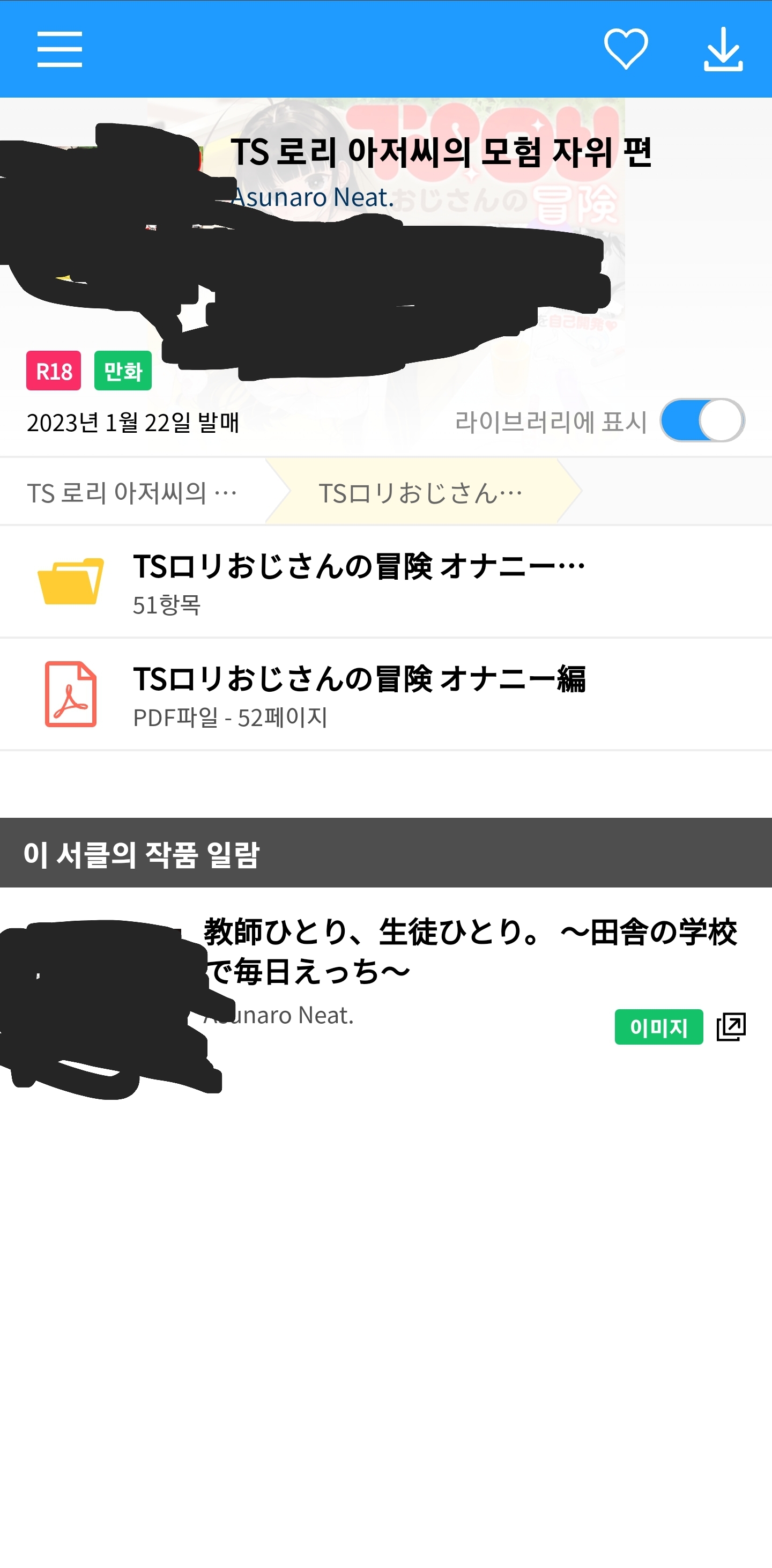Go to the first breadcrumb level
Screen dimensions: 772x1568
tap(132, 492)
